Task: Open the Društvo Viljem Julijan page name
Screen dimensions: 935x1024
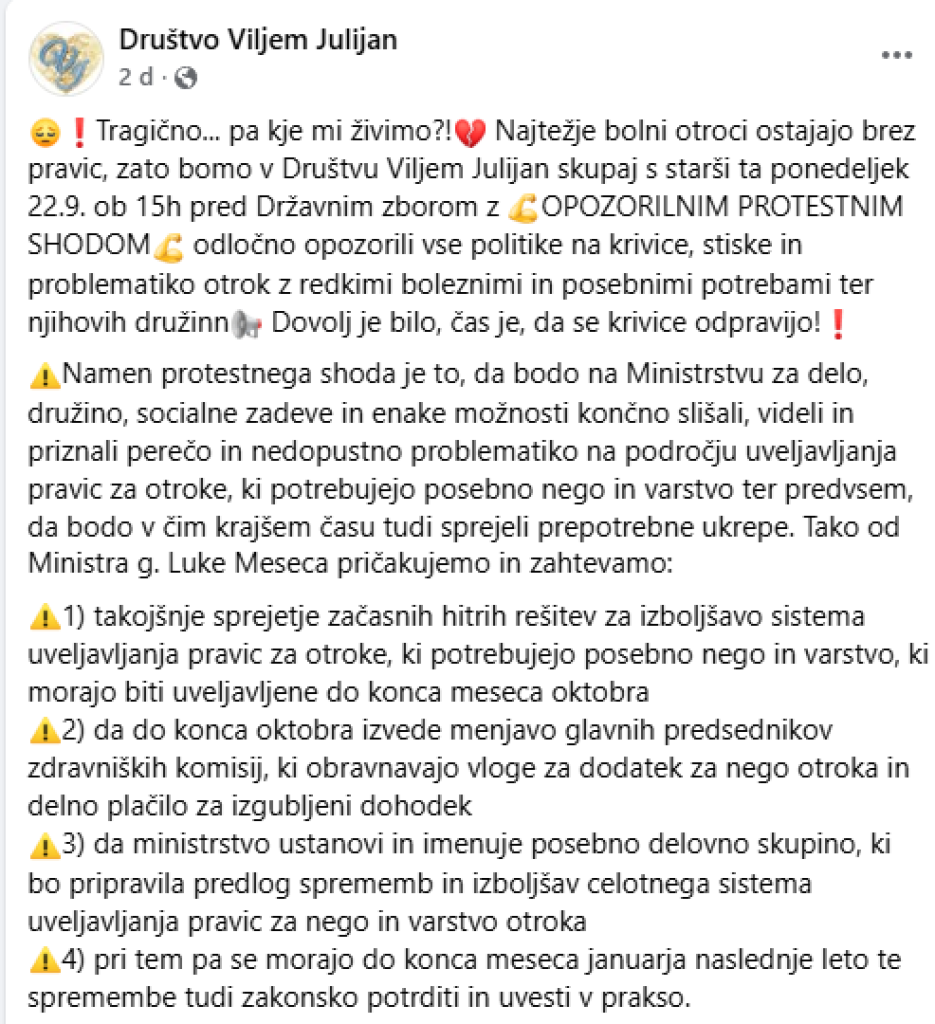Action: coord(257,40)
